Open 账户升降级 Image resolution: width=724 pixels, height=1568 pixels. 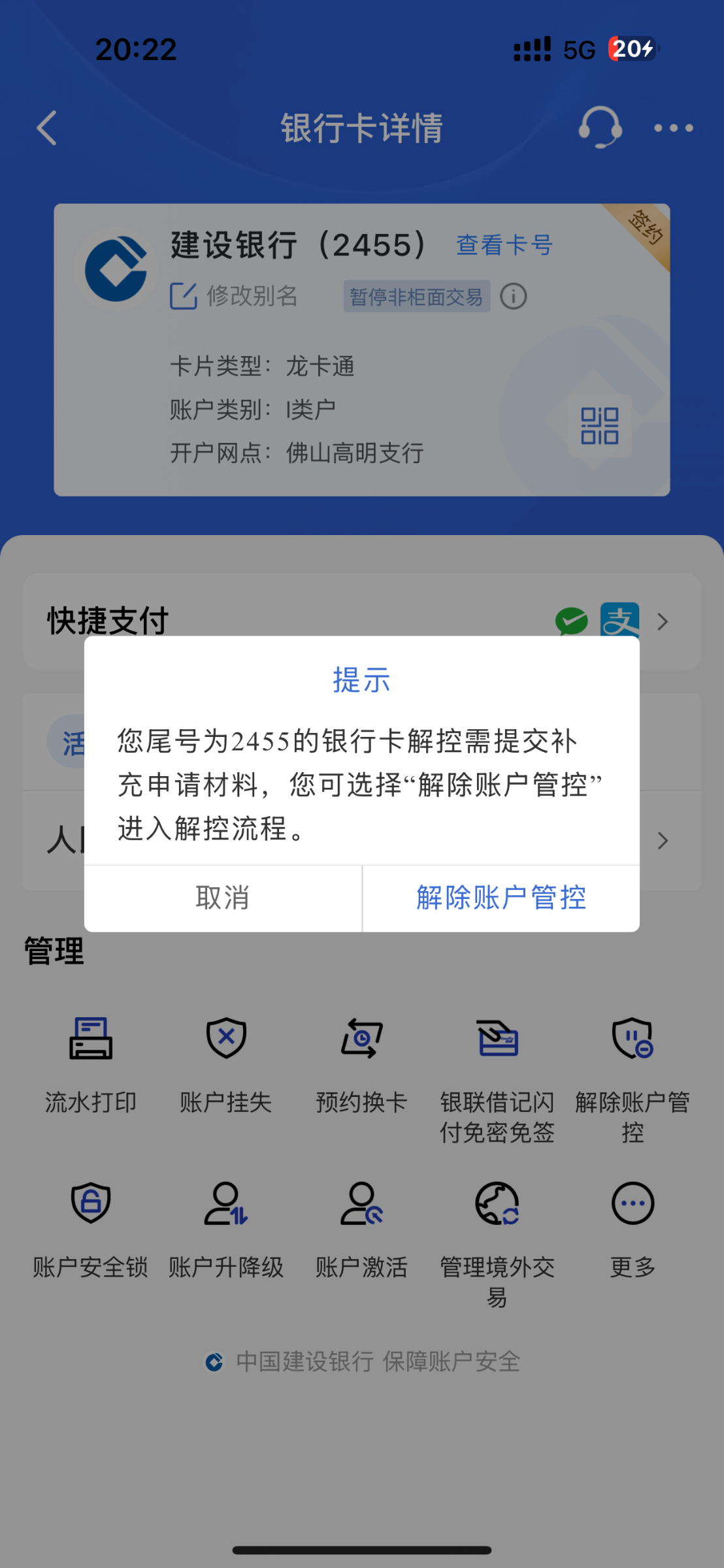click(226, 1228)
